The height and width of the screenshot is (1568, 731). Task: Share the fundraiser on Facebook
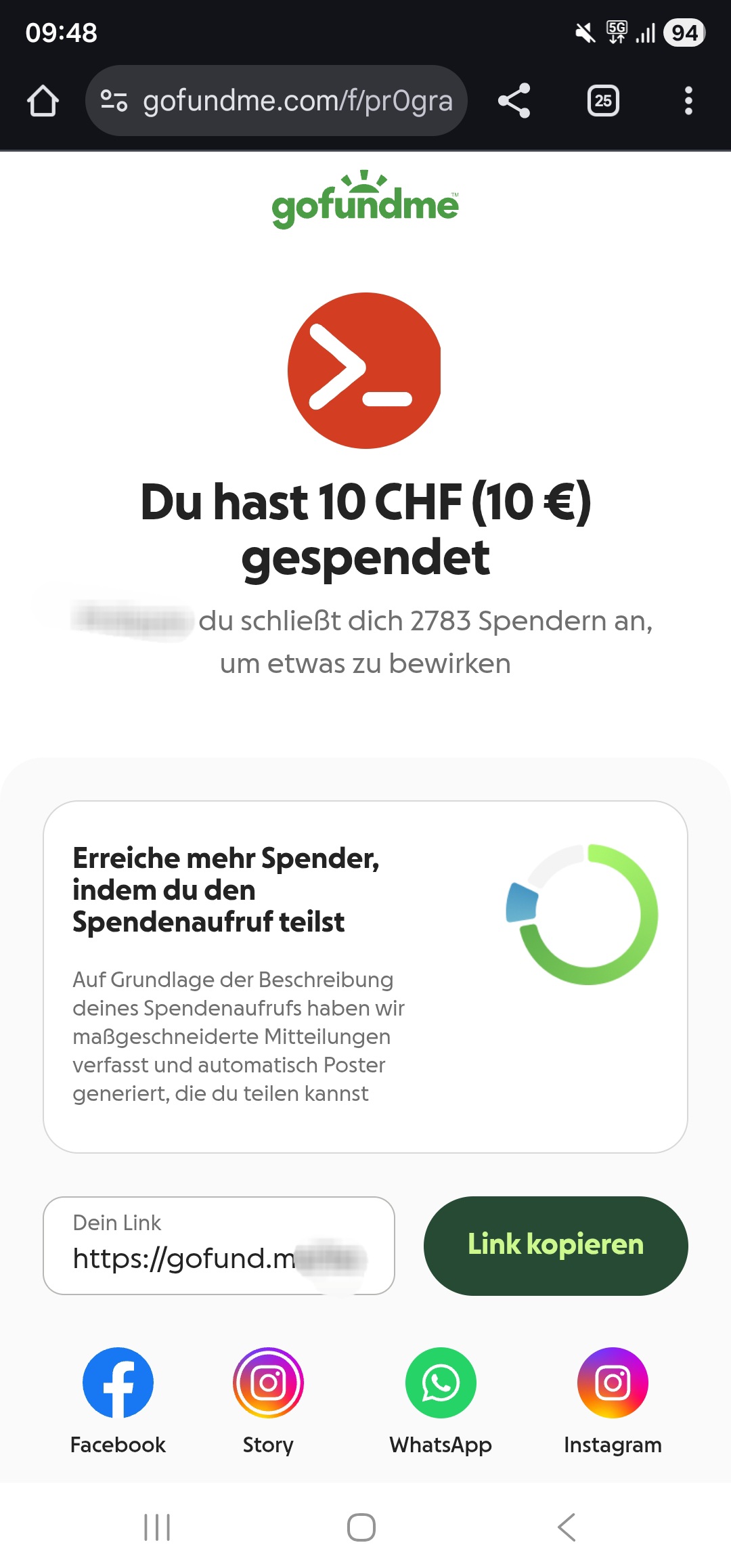click(118, 1382)
